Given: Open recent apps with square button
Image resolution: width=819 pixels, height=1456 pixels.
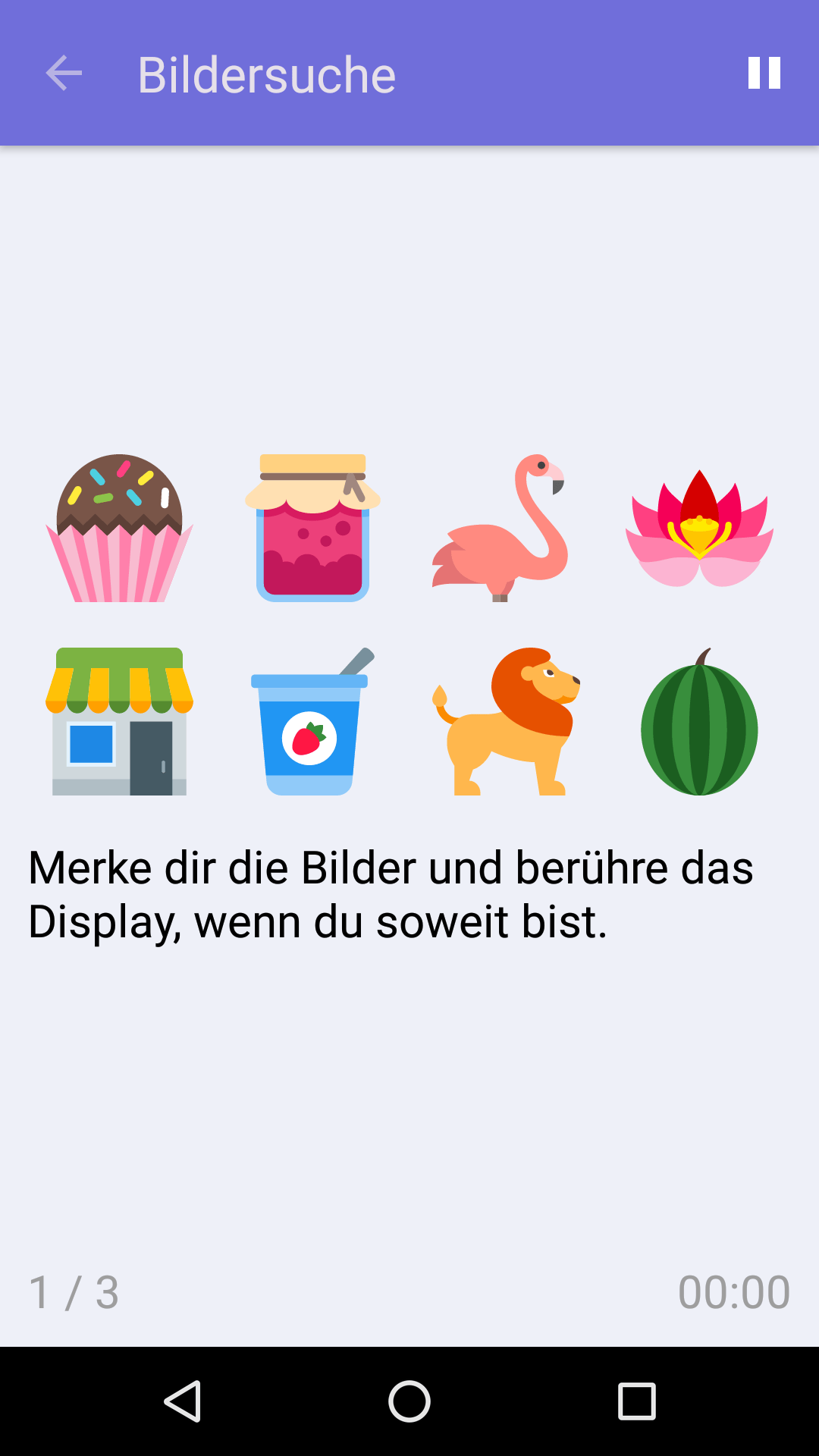Looking at the screenshot, I should 635,1399.
